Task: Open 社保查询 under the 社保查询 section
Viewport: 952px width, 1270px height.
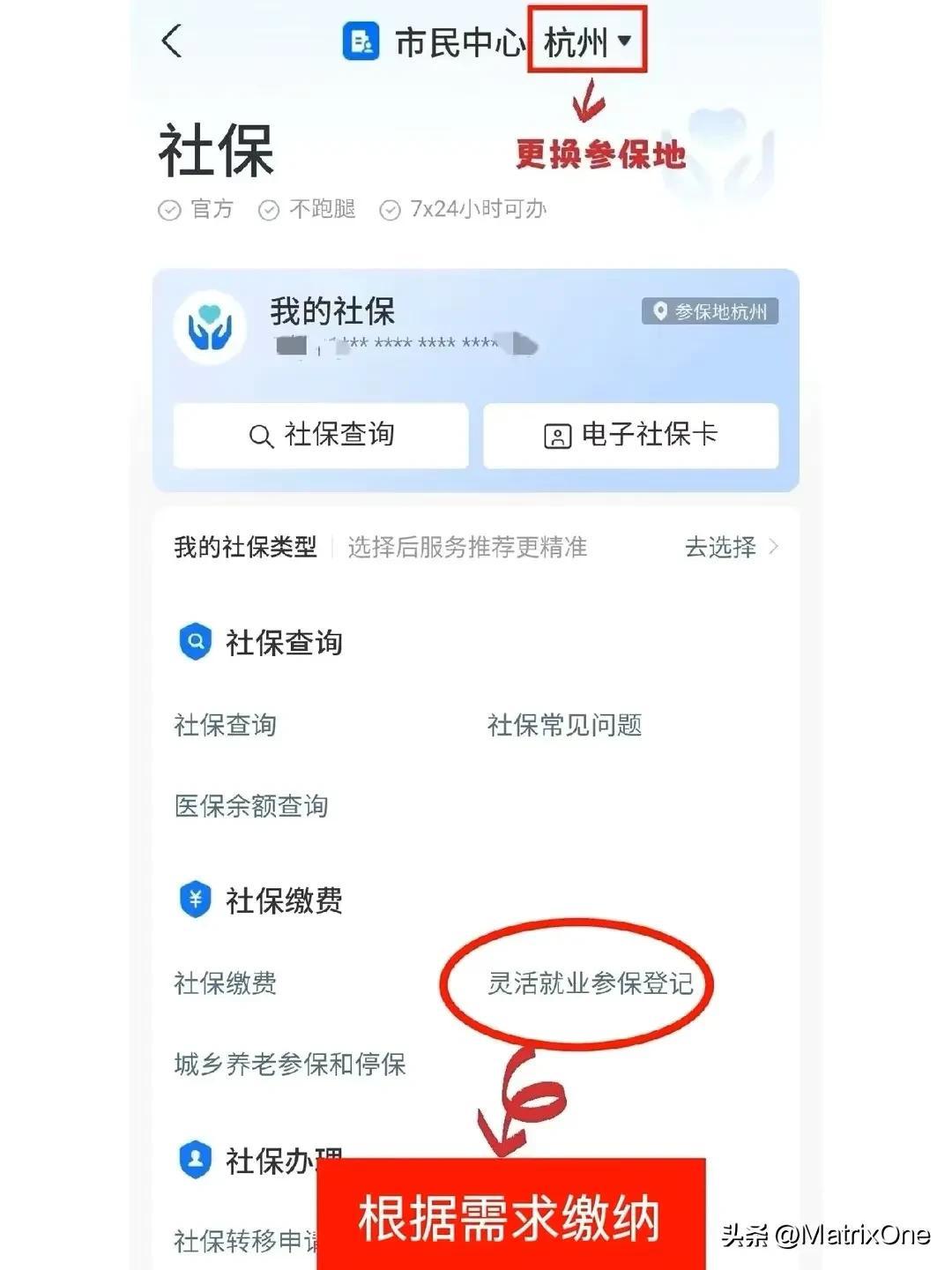Action: [x=226, y=725]
